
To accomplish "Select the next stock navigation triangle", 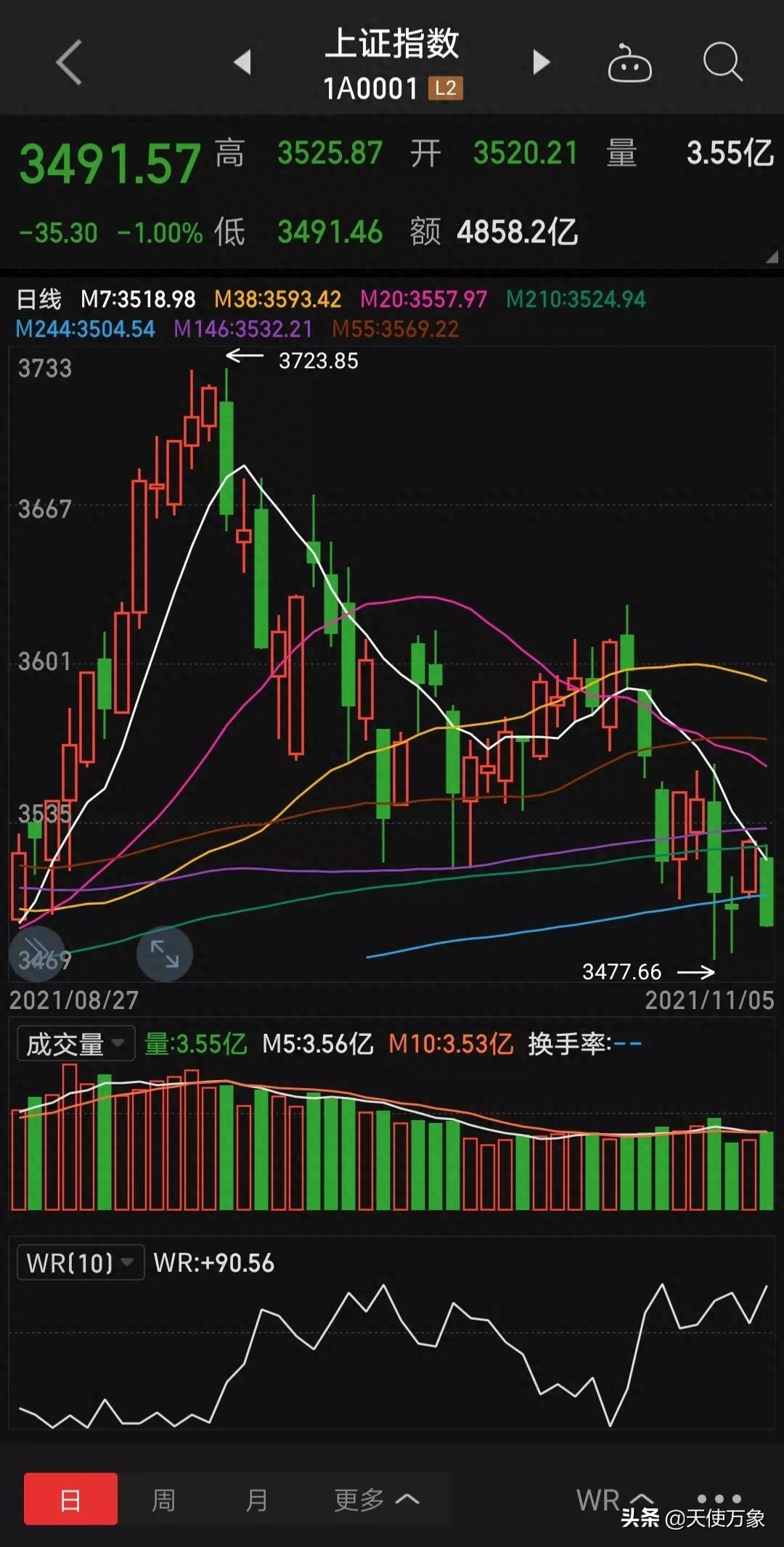I will click(540, 62).
